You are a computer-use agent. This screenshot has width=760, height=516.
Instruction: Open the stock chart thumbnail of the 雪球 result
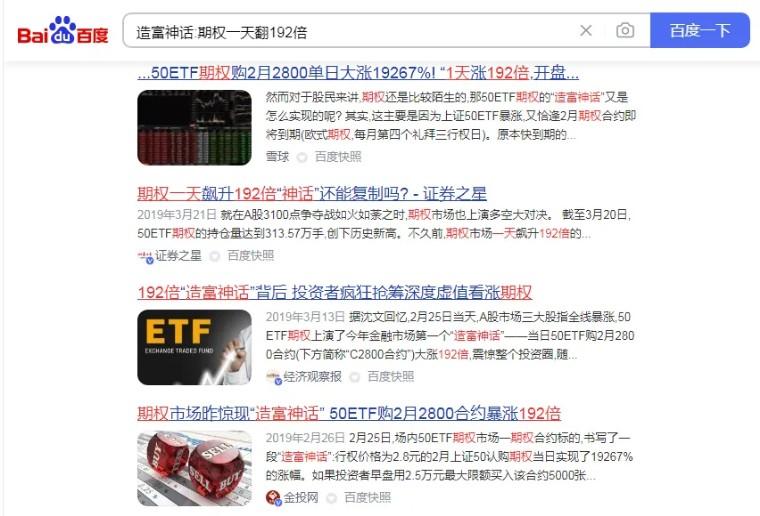[x=194, y=128]
